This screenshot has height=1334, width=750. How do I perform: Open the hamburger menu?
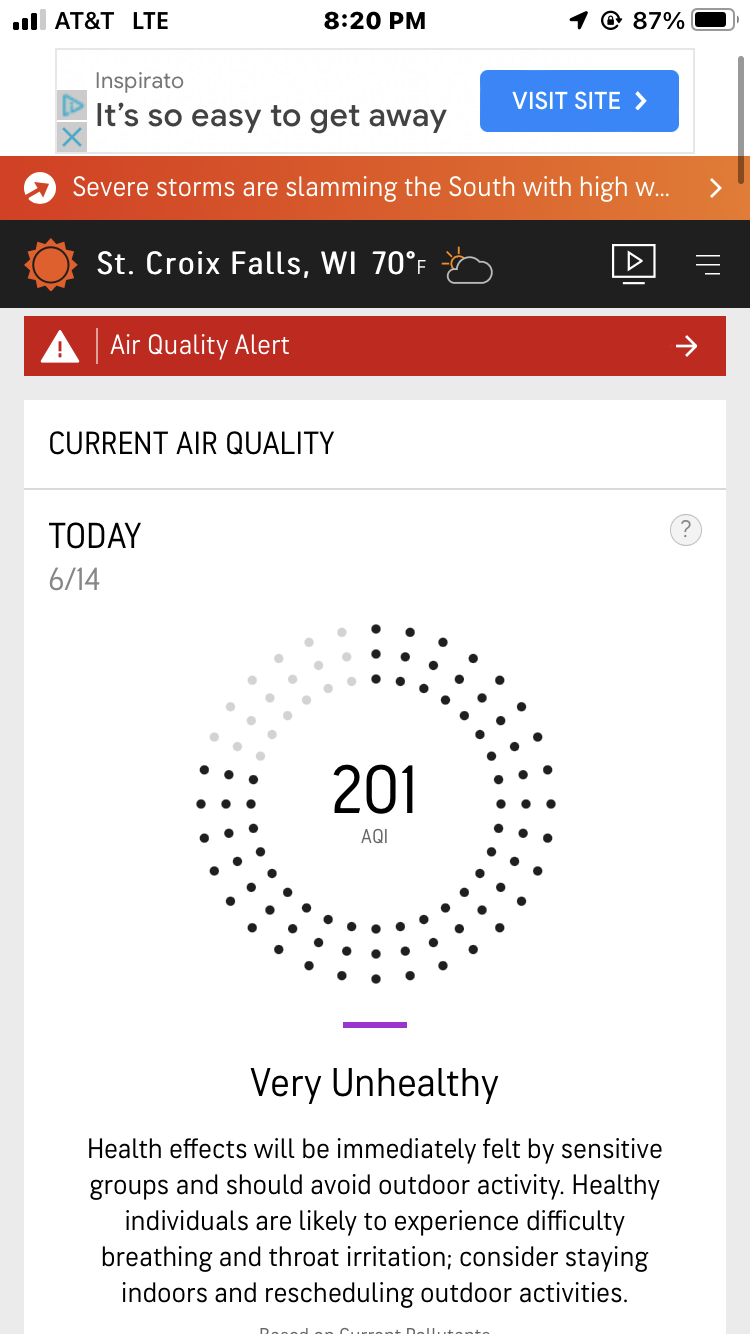[x=708, y=264]
